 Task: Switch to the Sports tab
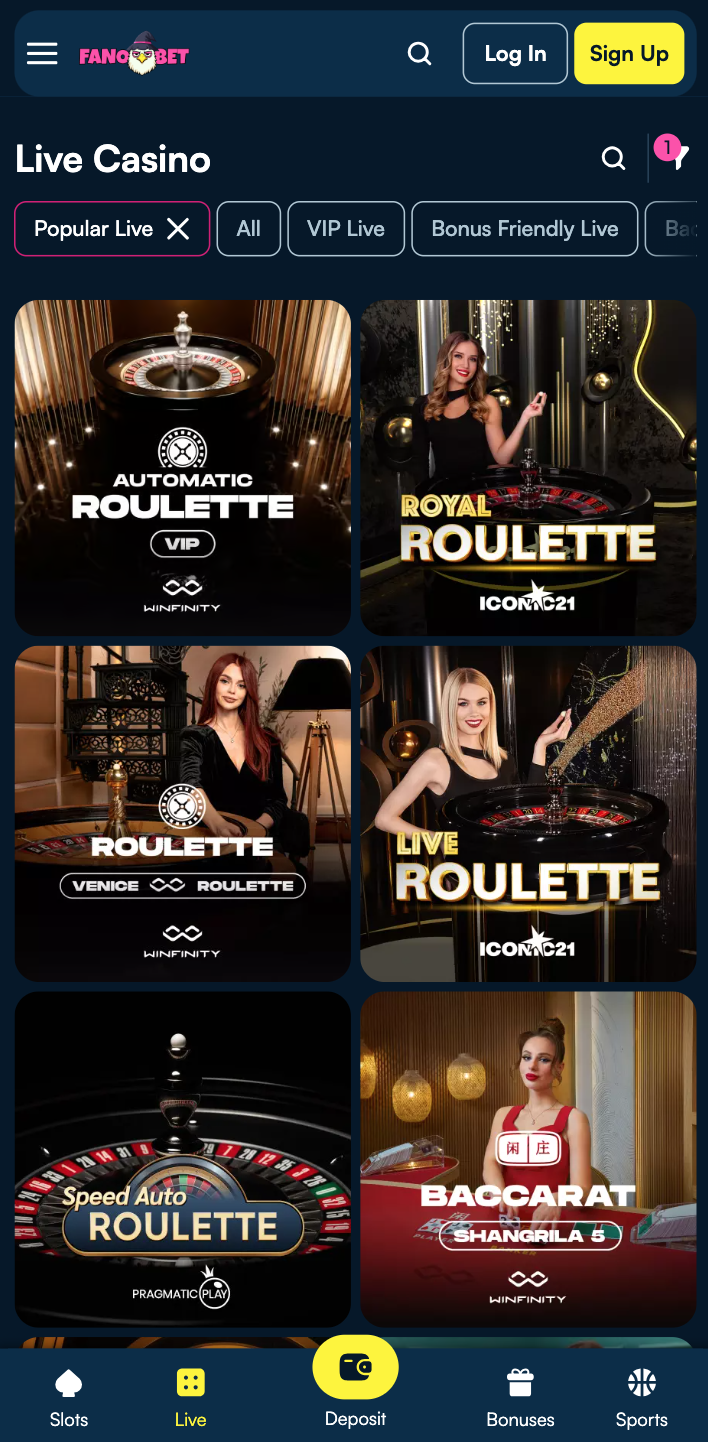point(642,1398)
